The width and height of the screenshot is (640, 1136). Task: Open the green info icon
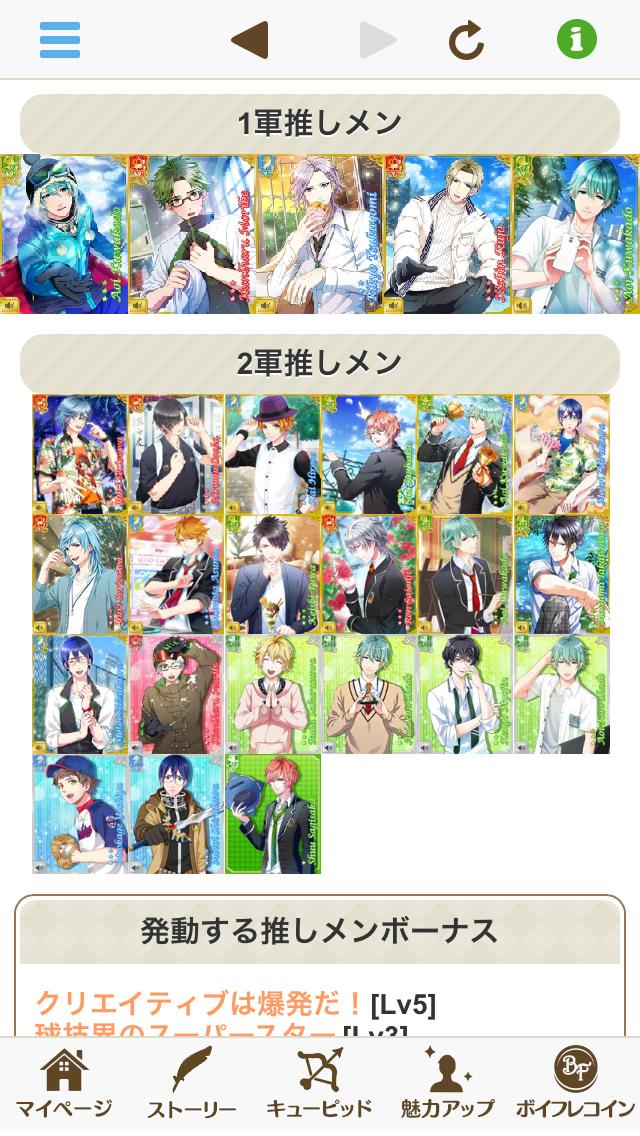click(577, 39)
